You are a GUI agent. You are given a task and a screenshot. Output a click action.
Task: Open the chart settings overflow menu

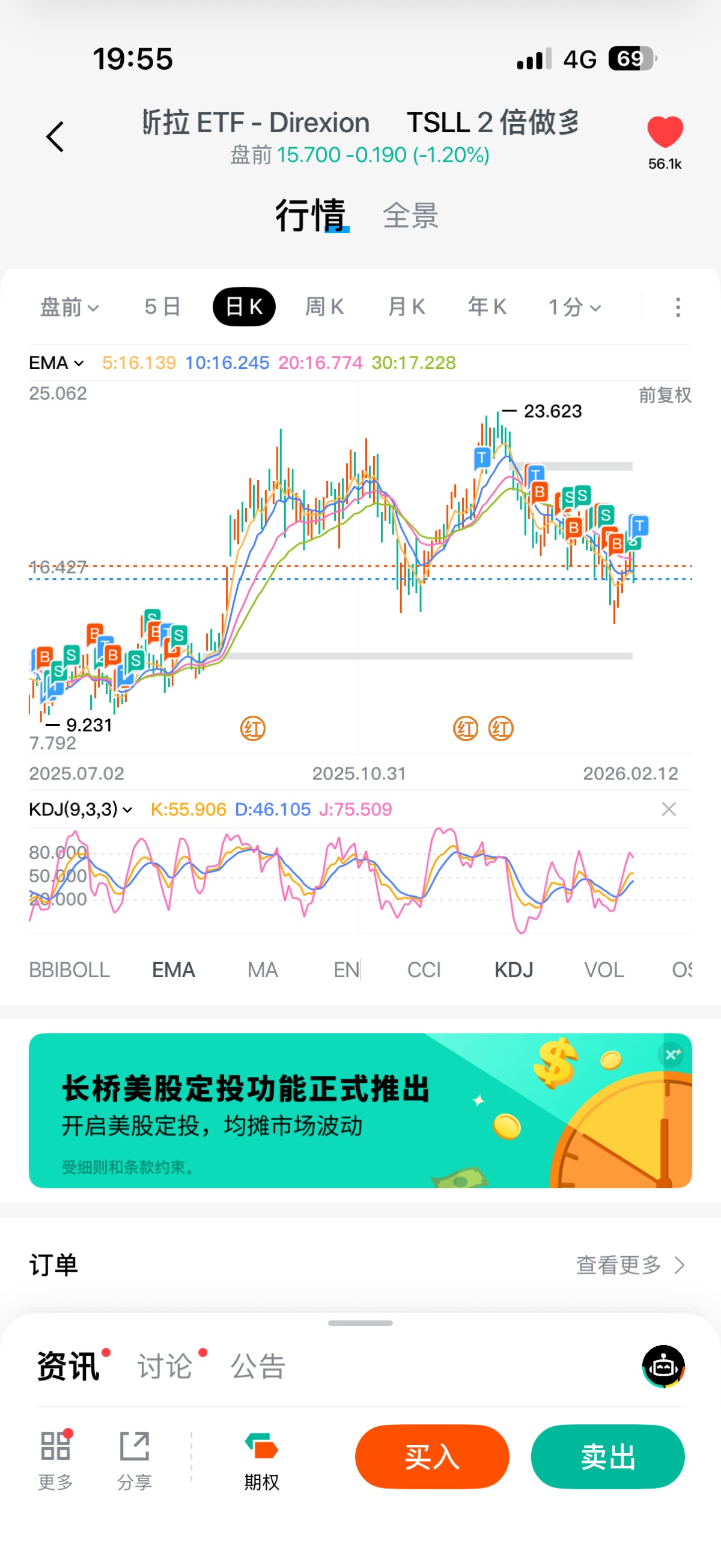click(678, 307)
